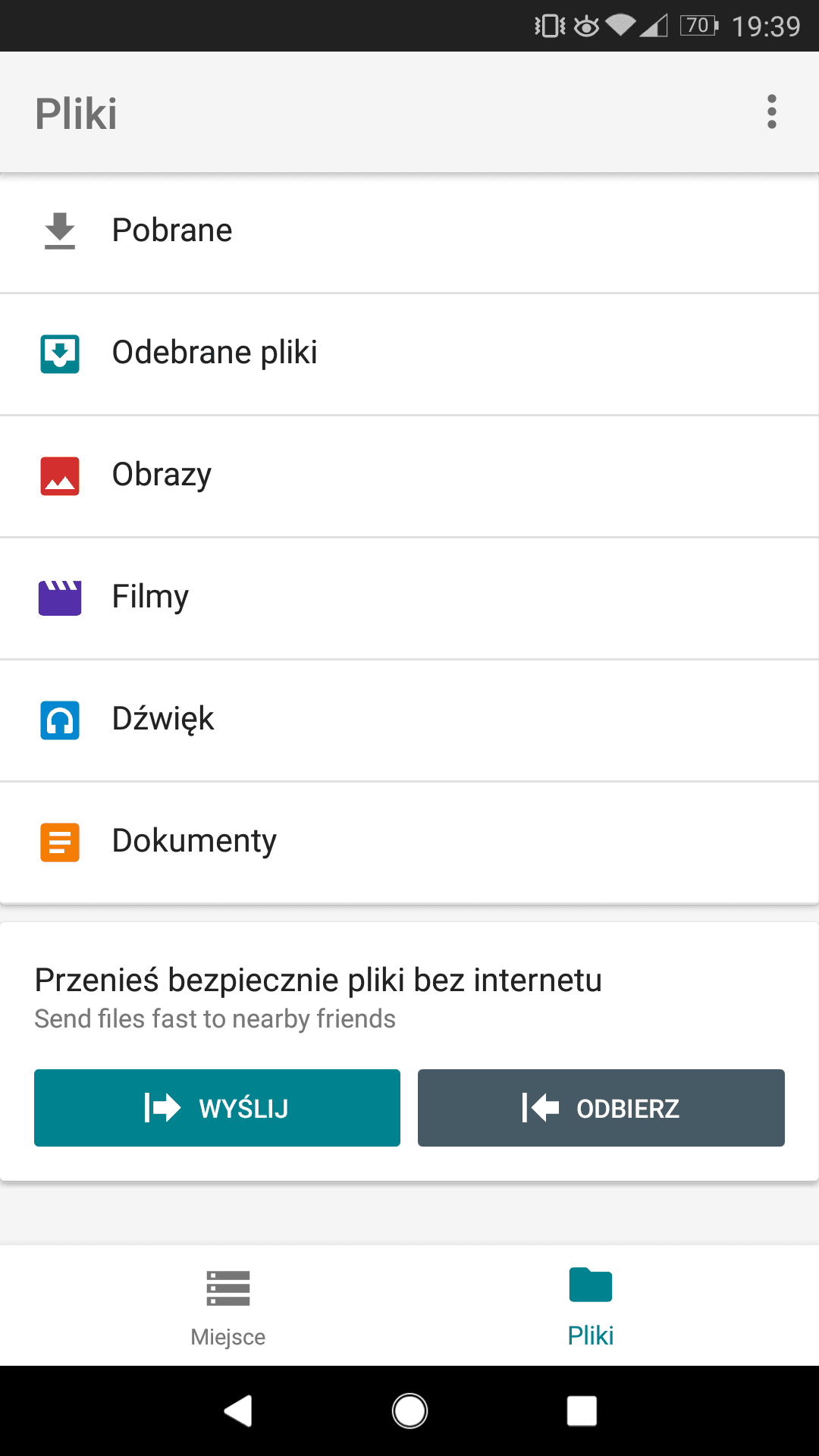Tap the ODBIERZ receive button

pos(601,1108)
